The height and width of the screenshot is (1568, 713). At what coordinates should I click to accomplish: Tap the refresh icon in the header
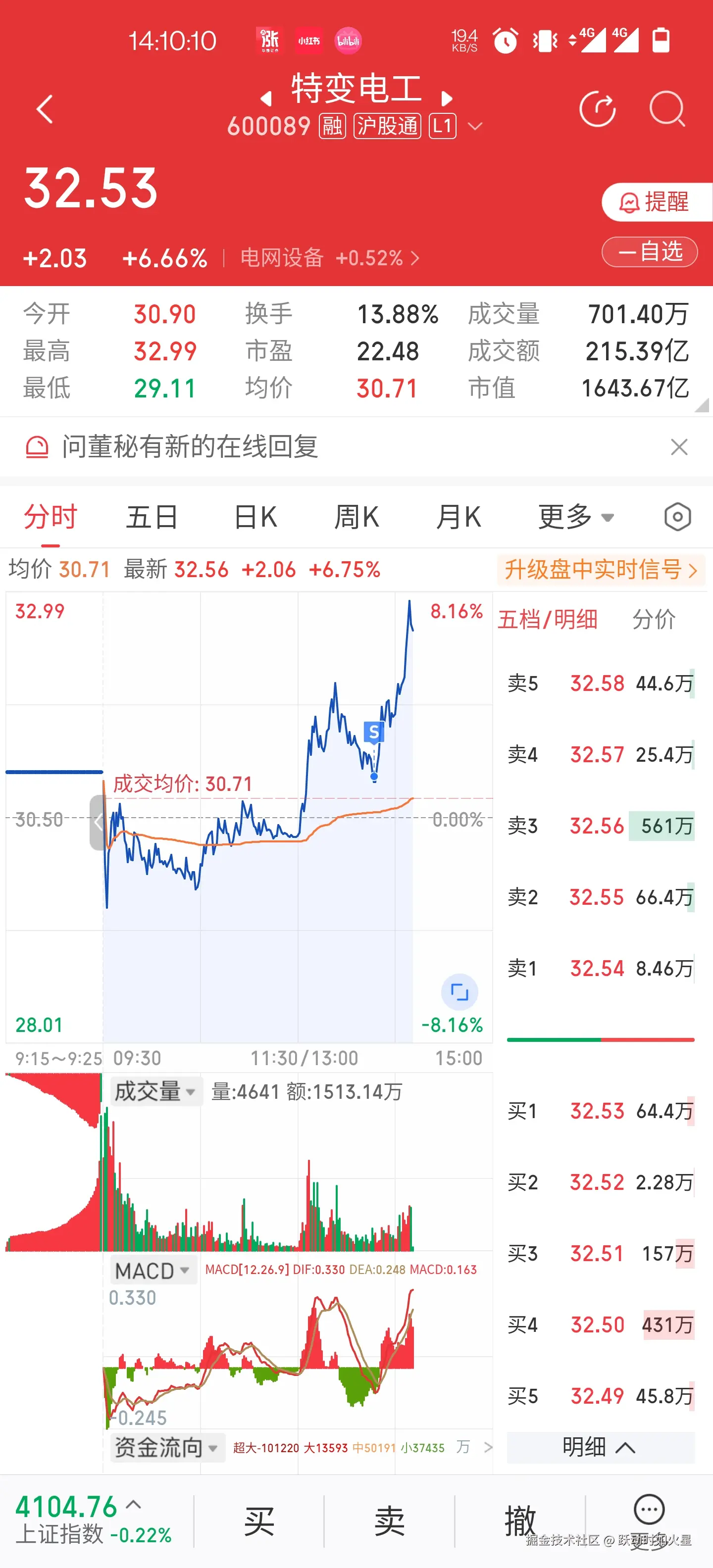pyautogui.click(x=598, y=108)
